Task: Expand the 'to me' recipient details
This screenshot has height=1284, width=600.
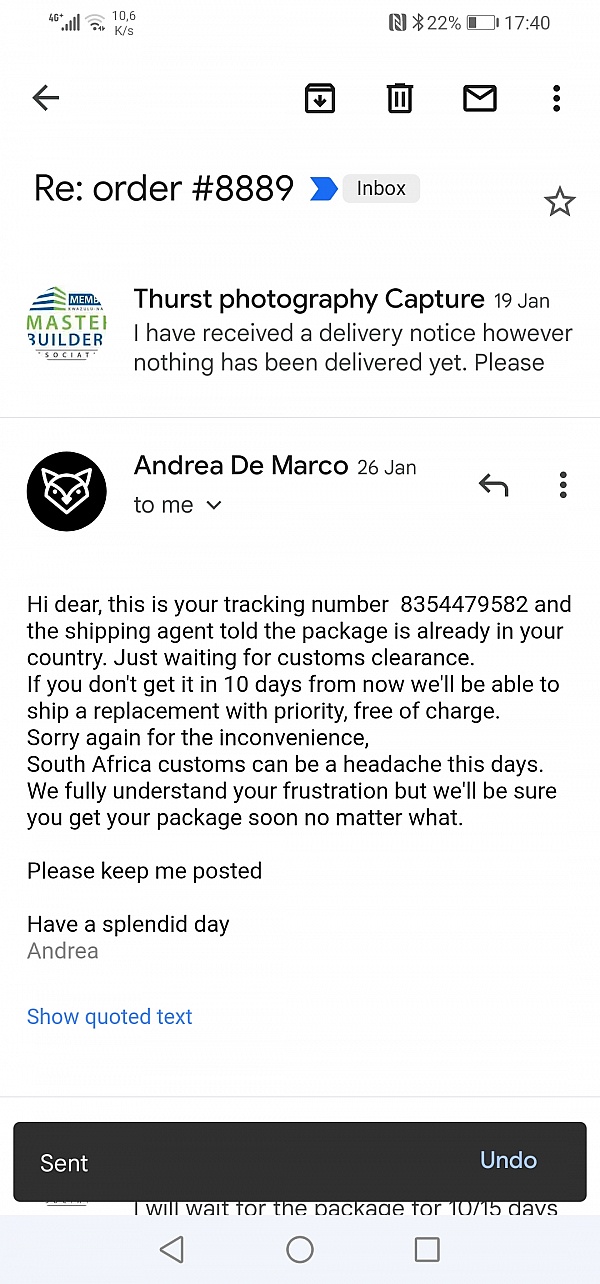Action: [x=177, y=505]
